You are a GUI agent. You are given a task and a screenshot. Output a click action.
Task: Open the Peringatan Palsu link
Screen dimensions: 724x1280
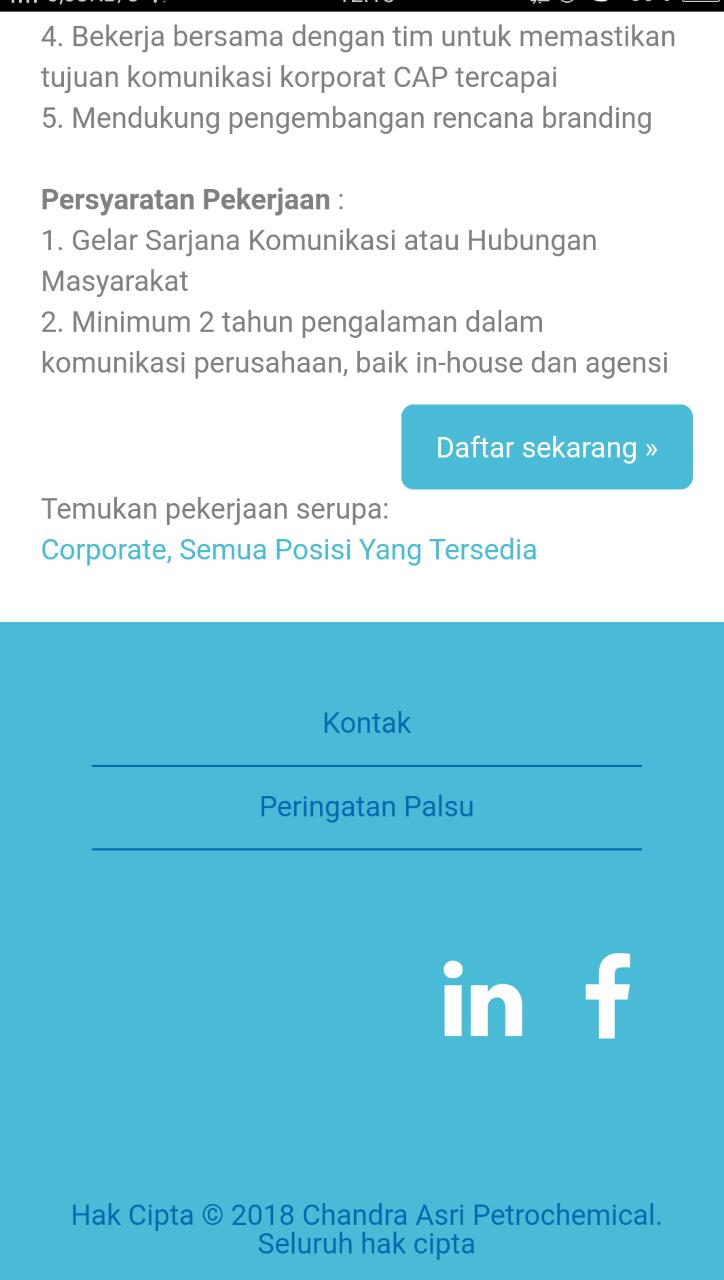(366, 807)
